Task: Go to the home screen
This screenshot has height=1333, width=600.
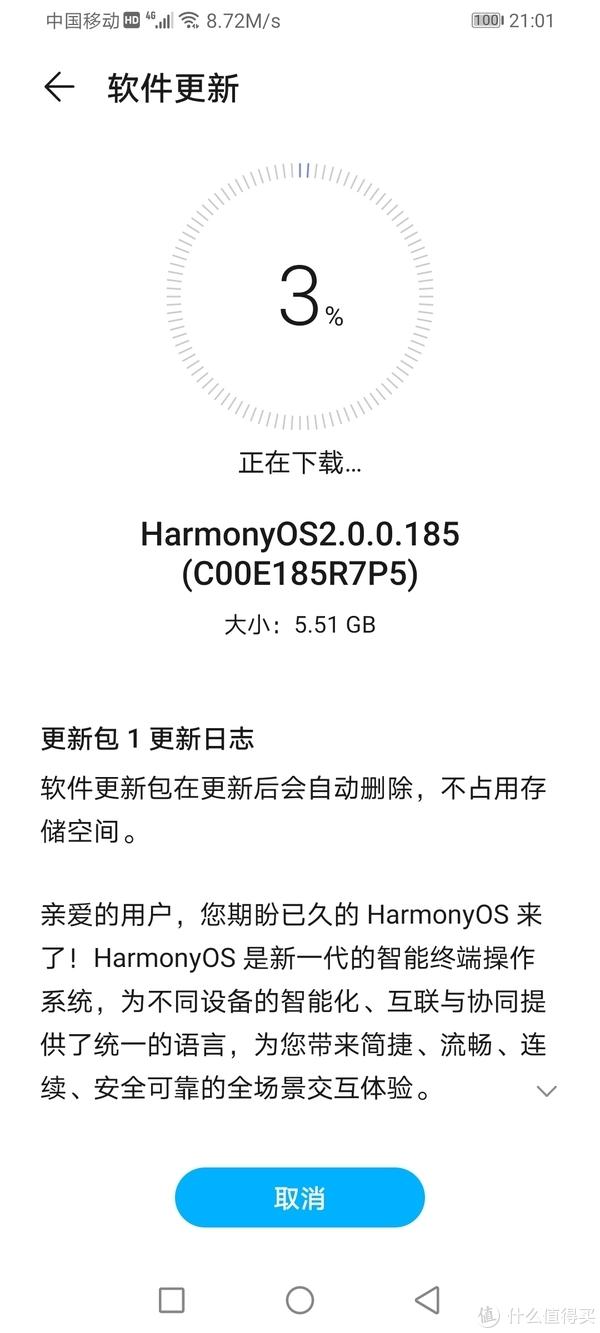Action: pyautogui.click(x=300, y=1299)
